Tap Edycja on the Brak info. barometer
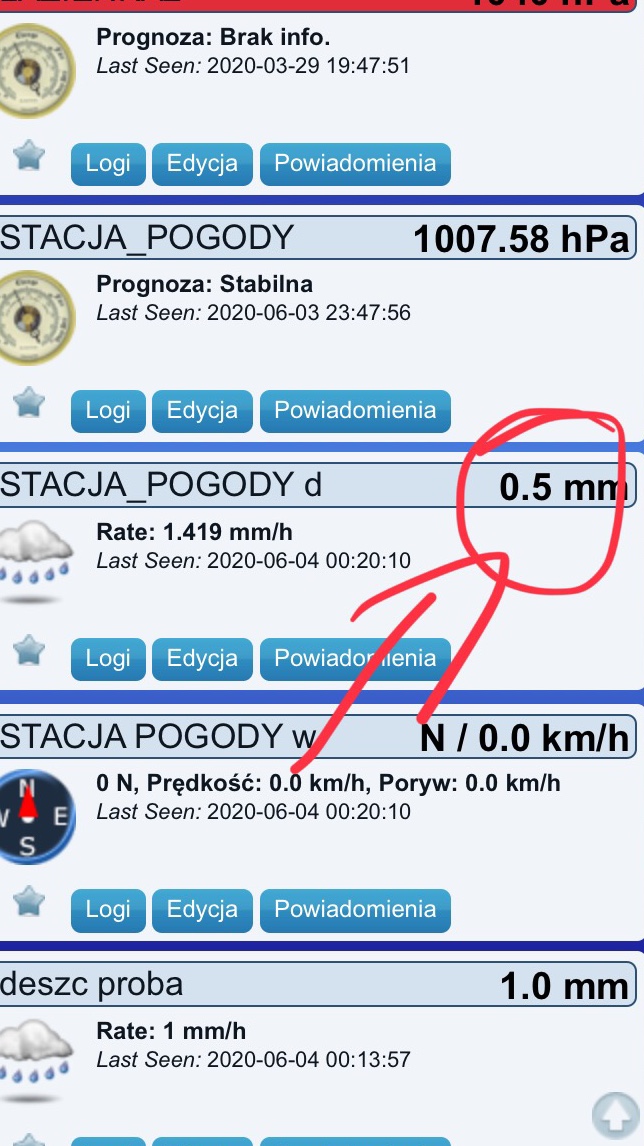The image size is (644, 1146). [202, 164]
